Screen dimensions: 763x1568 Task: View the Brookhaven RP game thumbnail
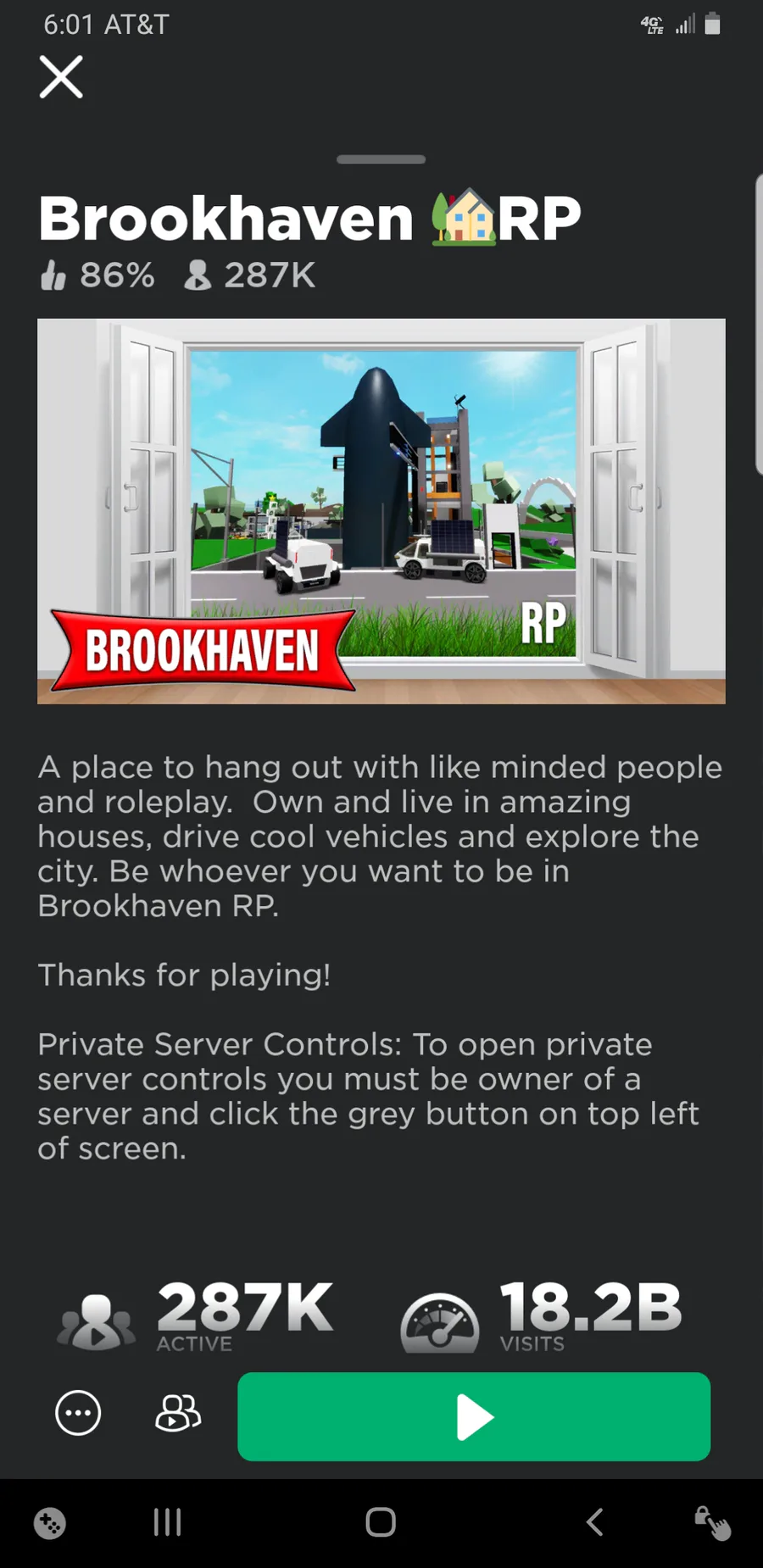[381, 511]
